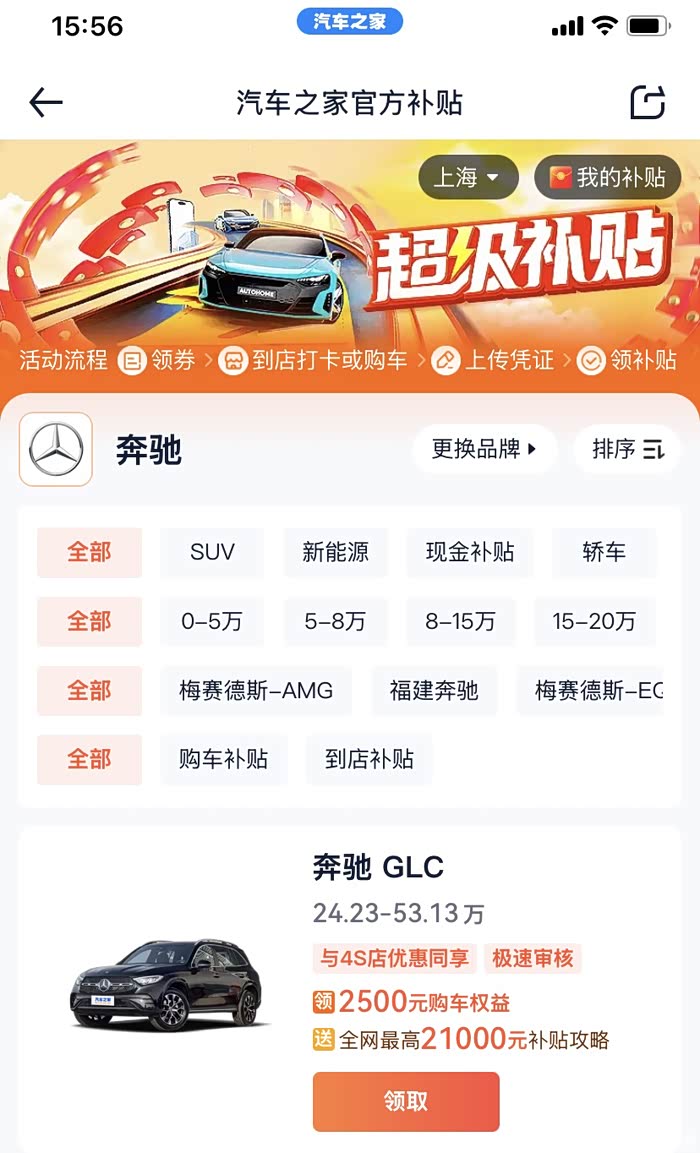The height and width of the screenshot is (1153, 700).
Task: Tap 领取 for 奔驰 GLC subsidy
Action: (406, 1101)
